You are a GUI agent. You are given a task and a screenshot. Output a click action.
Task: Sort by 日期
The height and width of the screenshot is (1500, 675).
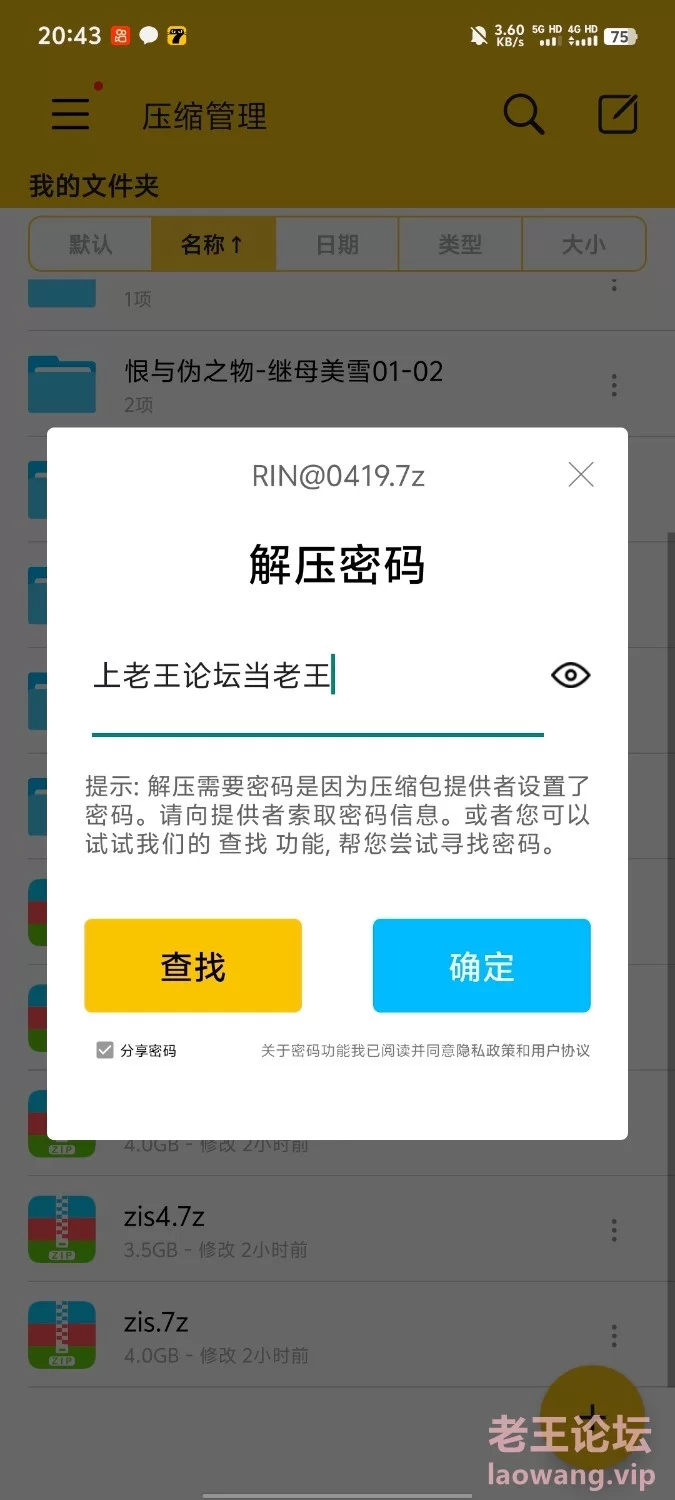[x=337, y=245]
